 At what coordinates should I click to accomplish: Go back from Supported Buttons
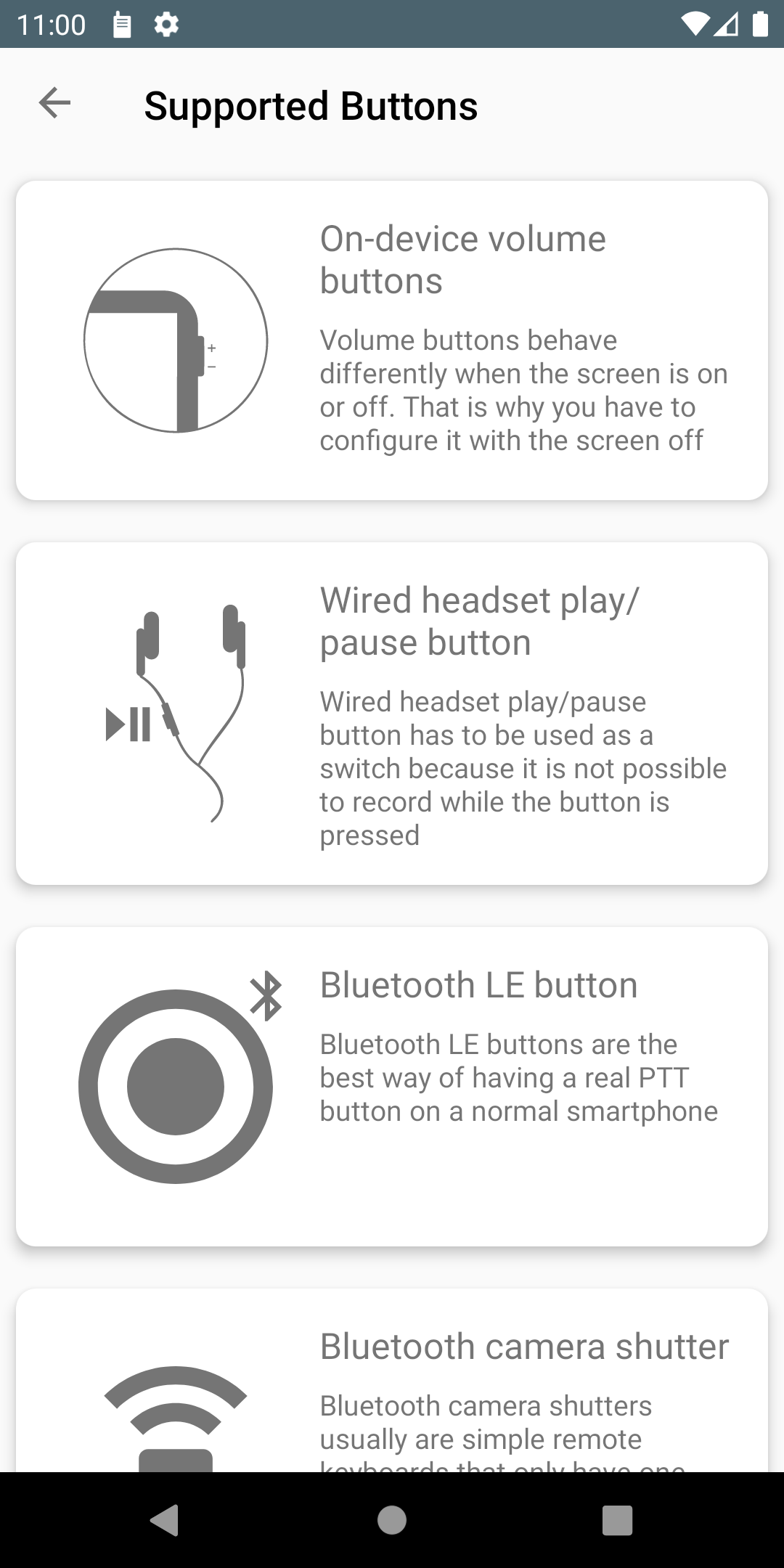pos(54,103)
